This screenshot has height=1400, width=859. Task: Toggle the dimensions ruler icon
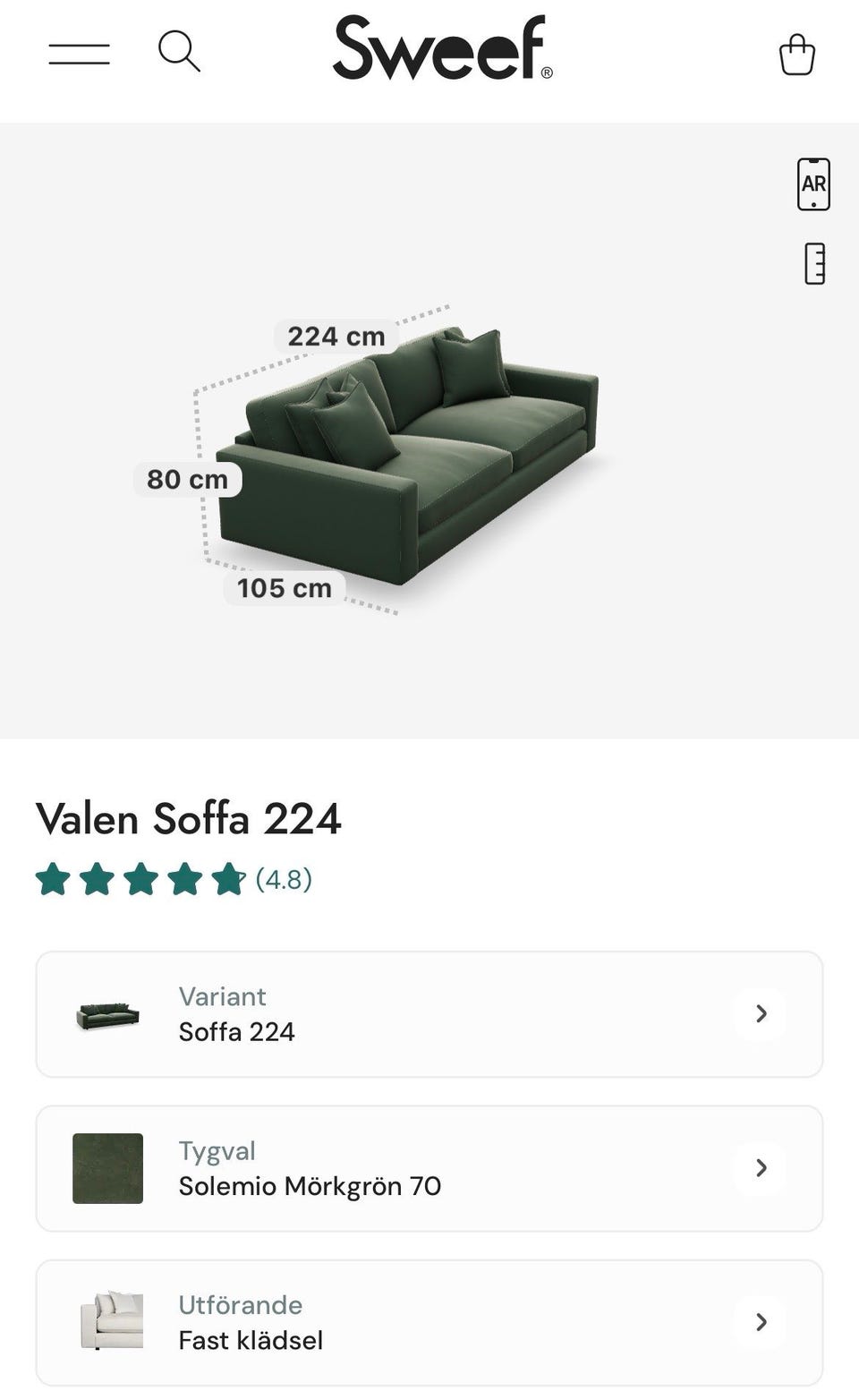[x=814, y=264]
